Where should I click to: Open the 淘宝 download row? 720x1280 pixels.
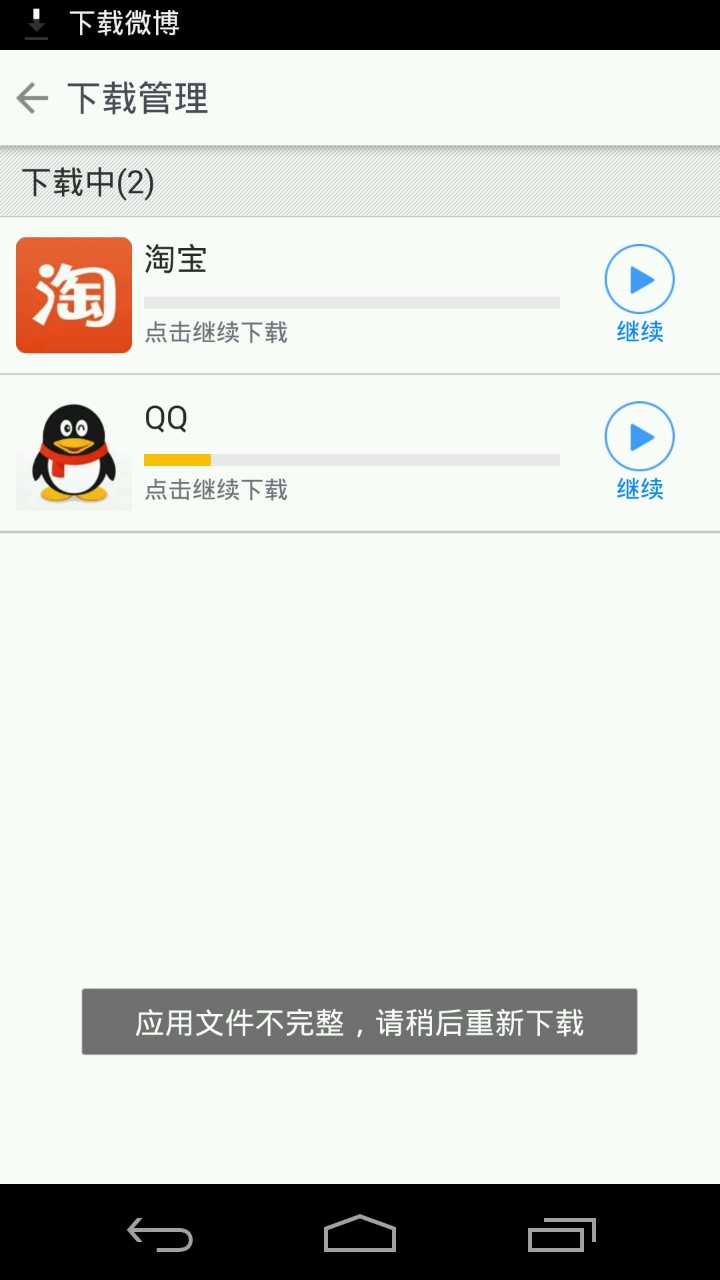coord(350,295)
